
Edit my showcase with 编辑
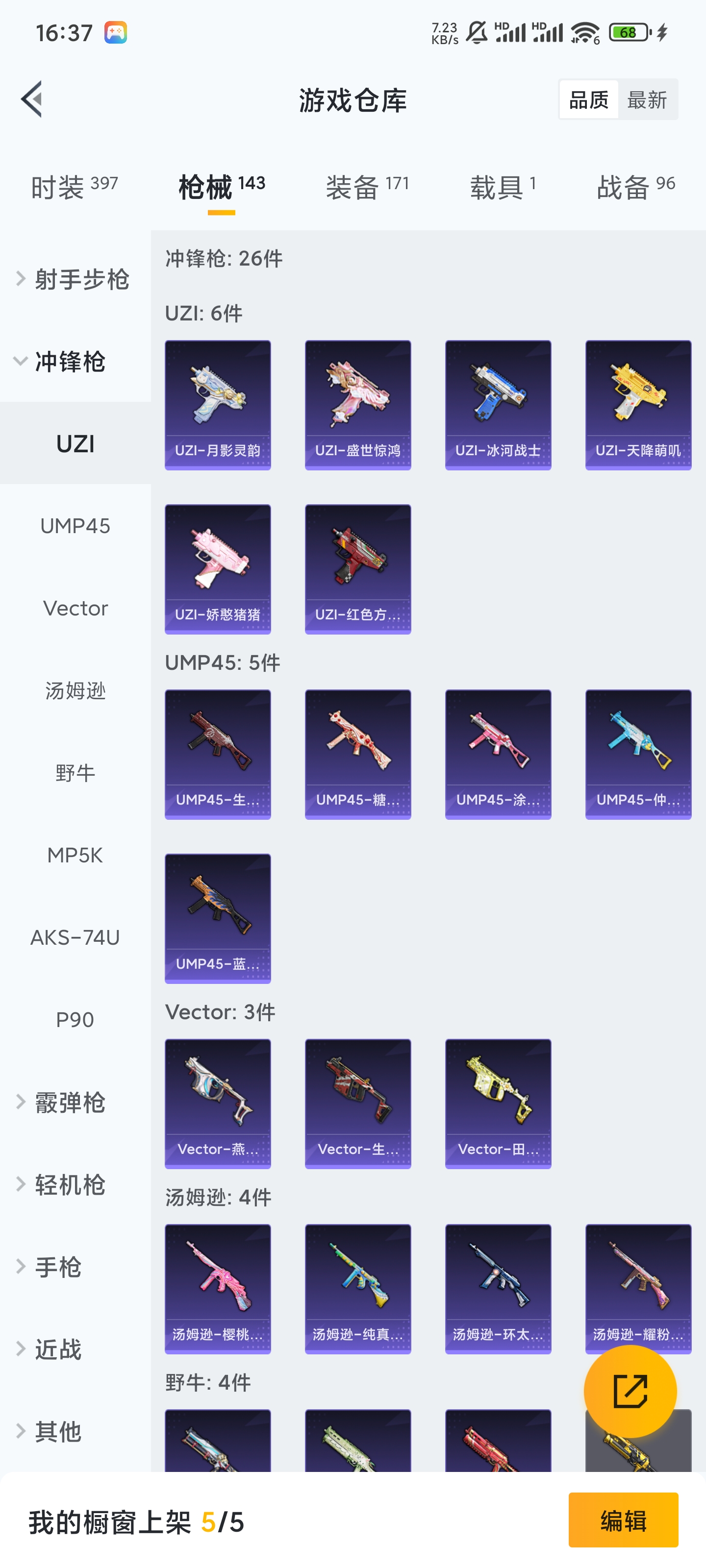623,1520
